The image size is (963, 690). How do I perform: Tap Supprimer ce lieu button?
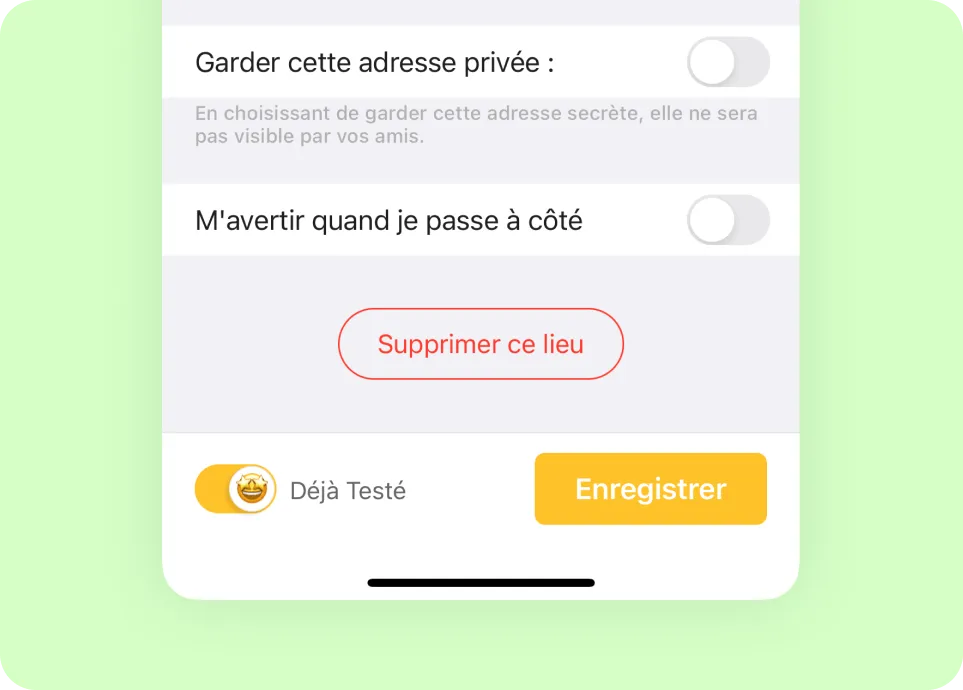tap(481, 345)
